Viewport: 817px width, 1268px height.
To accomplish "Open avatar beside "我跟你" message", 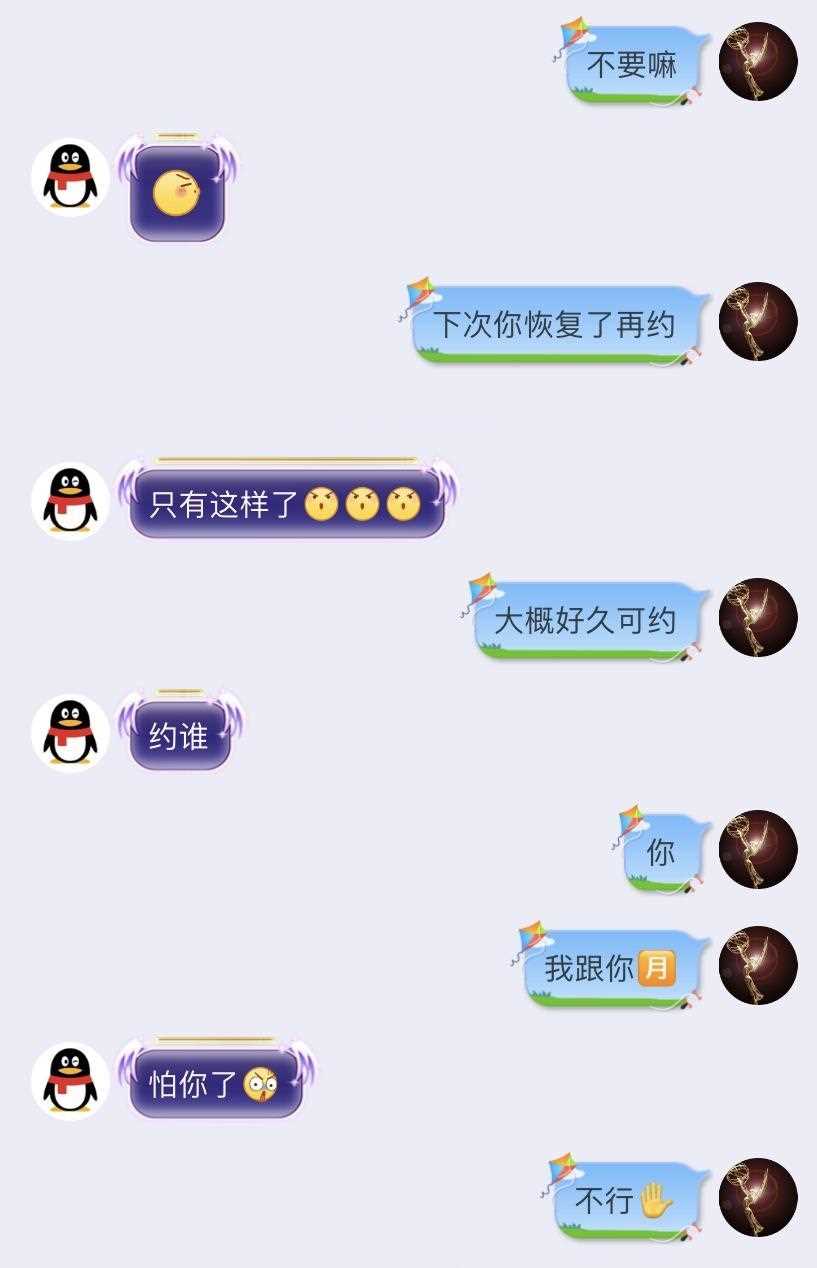I will 758,965.
